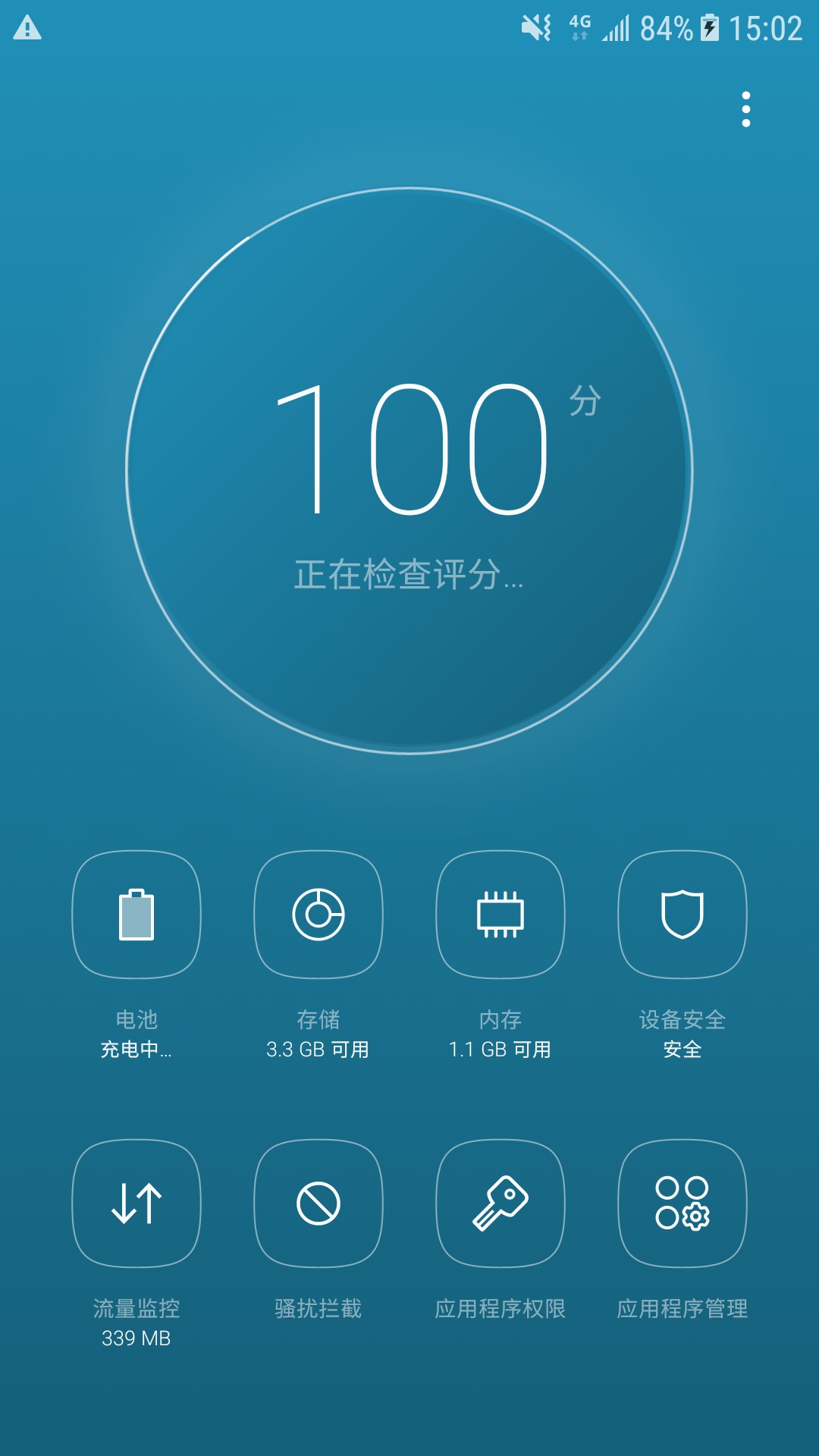Open 应用程序管理 app management

[682, 1203]
